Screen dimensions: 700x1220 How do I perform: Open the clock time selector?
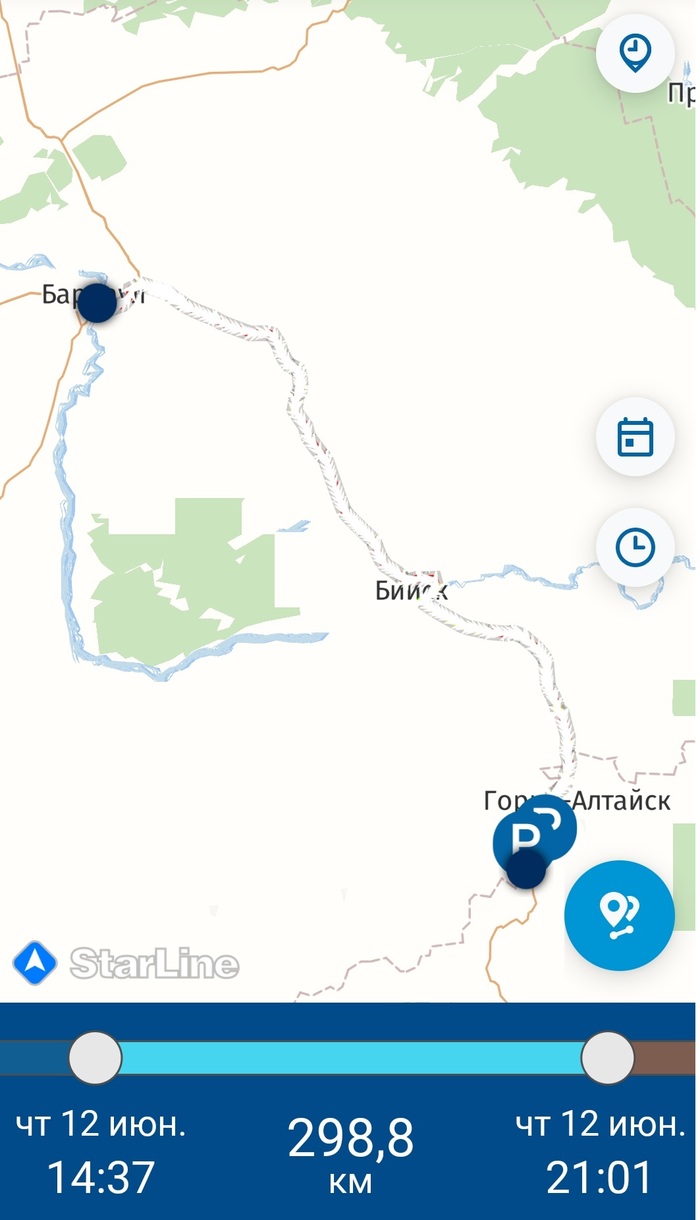(635, 547)
